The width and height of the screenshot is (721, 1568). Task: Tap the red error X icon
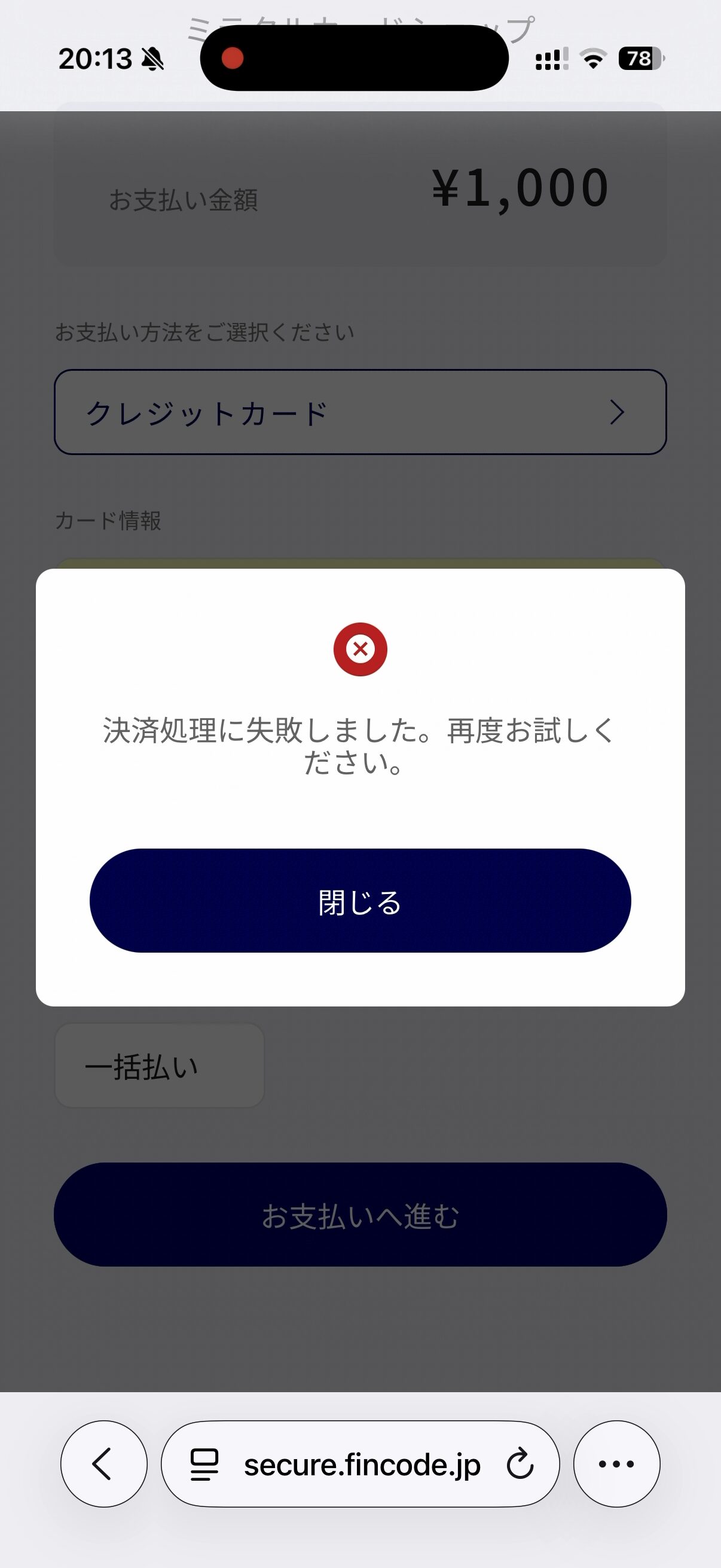(x=360, y=648)
